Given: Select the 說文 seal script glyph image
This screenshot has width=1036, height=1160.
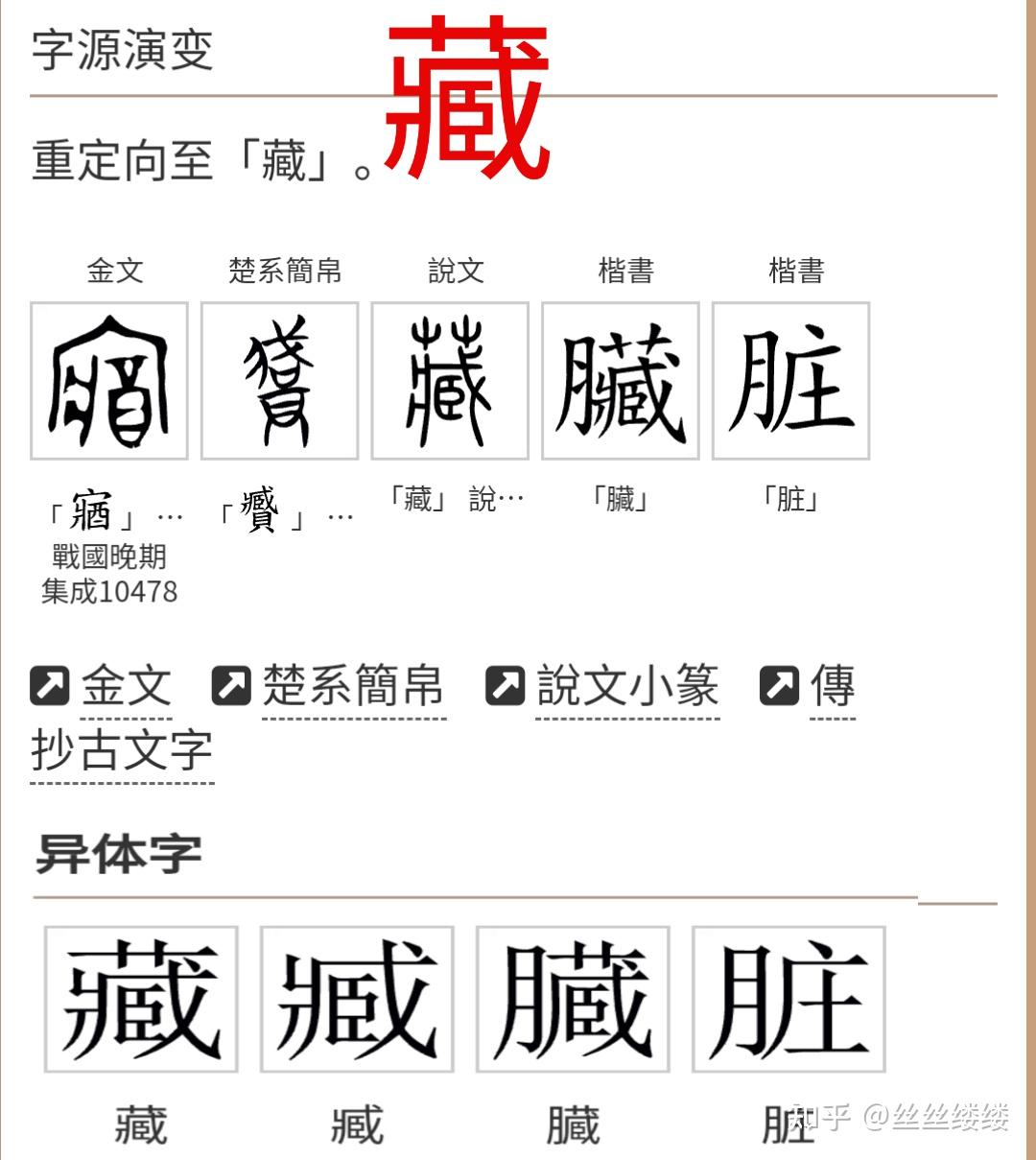Looking at the screenshot, I should click(x=451, y=381).
